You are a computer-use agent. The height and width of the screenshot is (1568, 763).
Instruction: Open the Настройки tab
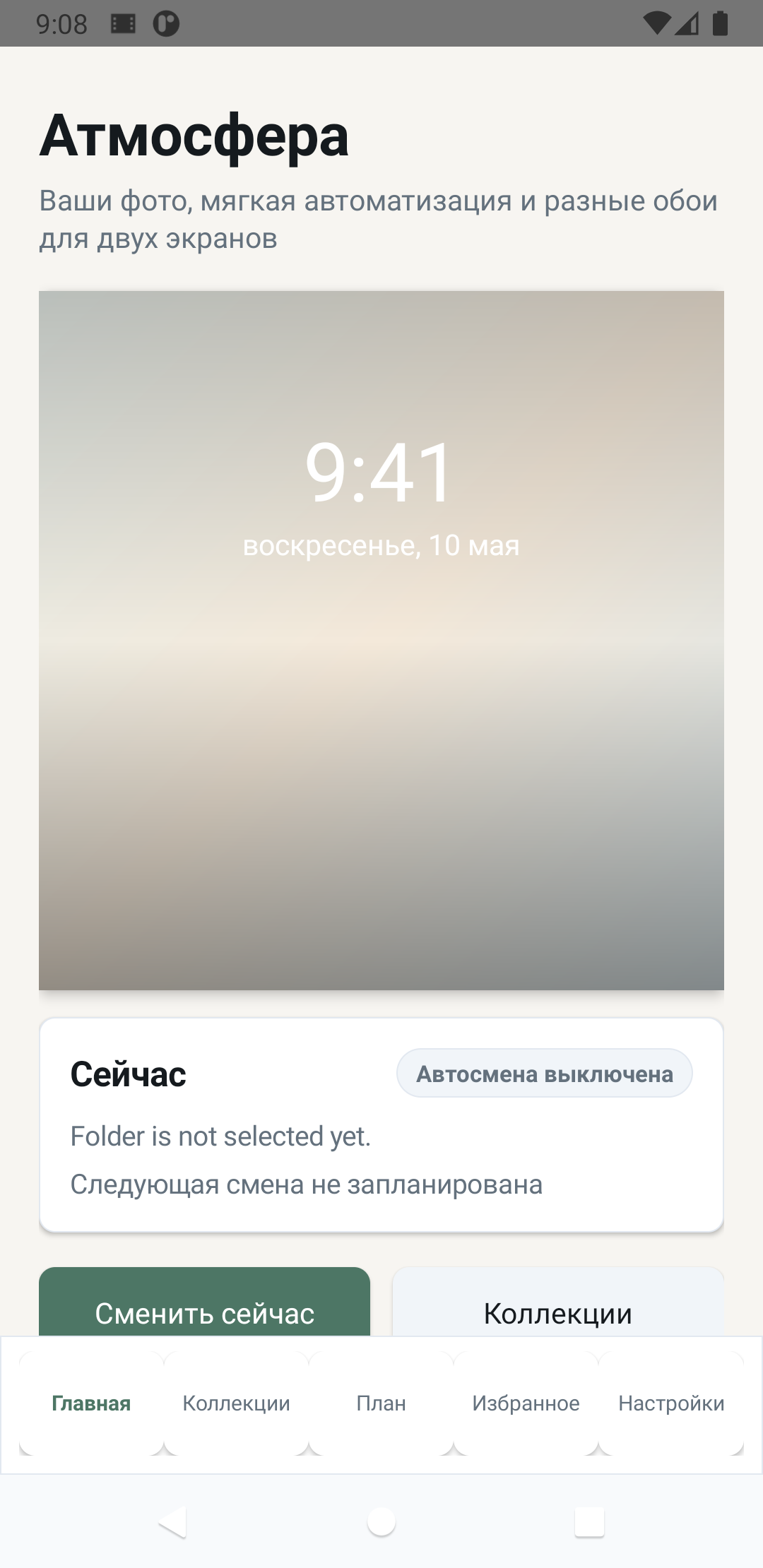click(x=671, y=1403)
